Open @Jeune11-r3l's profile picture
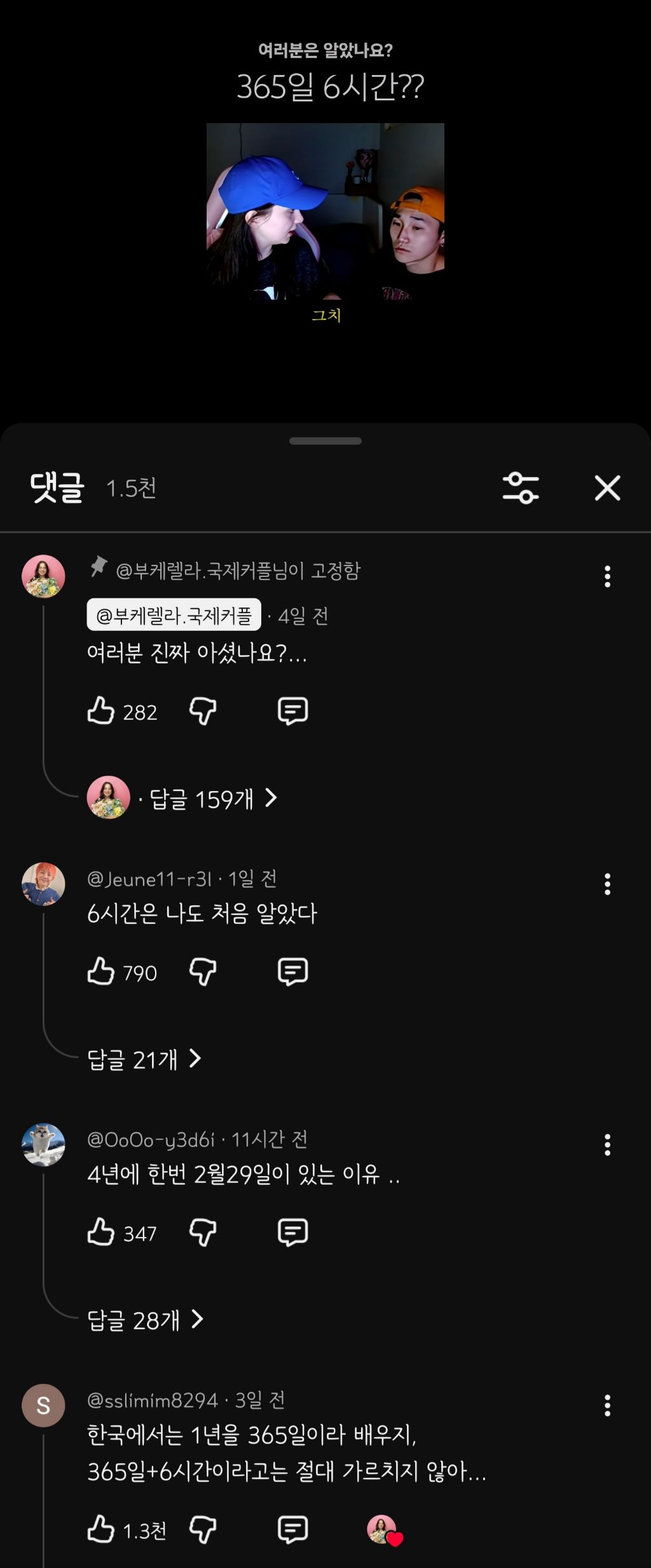Image resolution: width=651 pixels, height=1568 pixels. (43, 884)
